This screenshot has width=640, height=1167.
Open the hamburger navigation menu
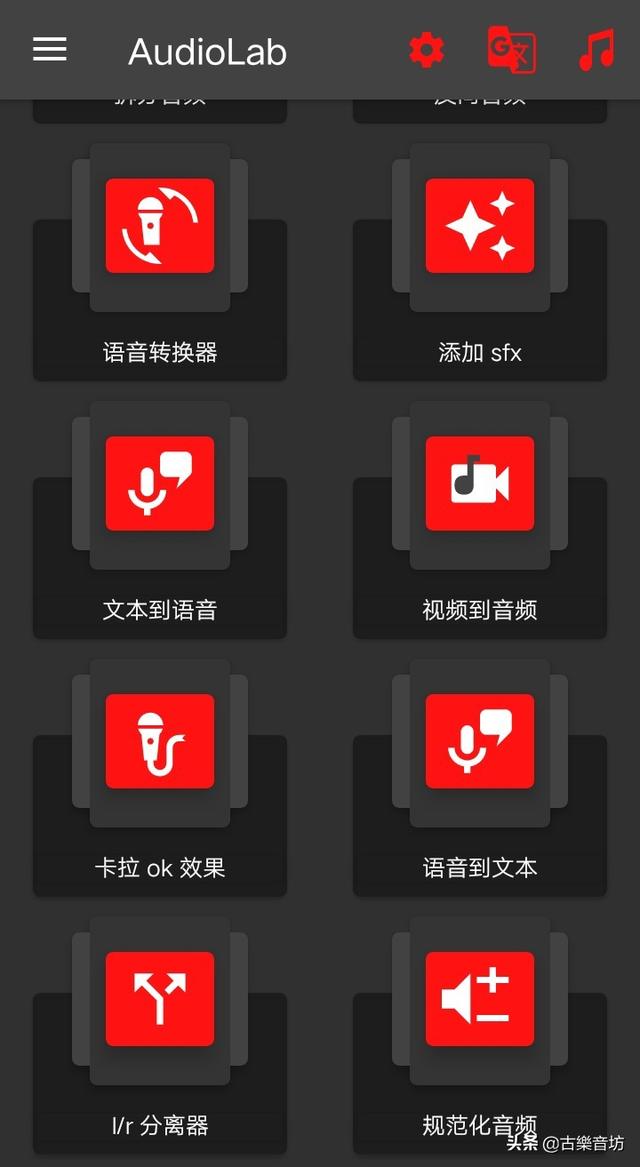click(50, 50)
